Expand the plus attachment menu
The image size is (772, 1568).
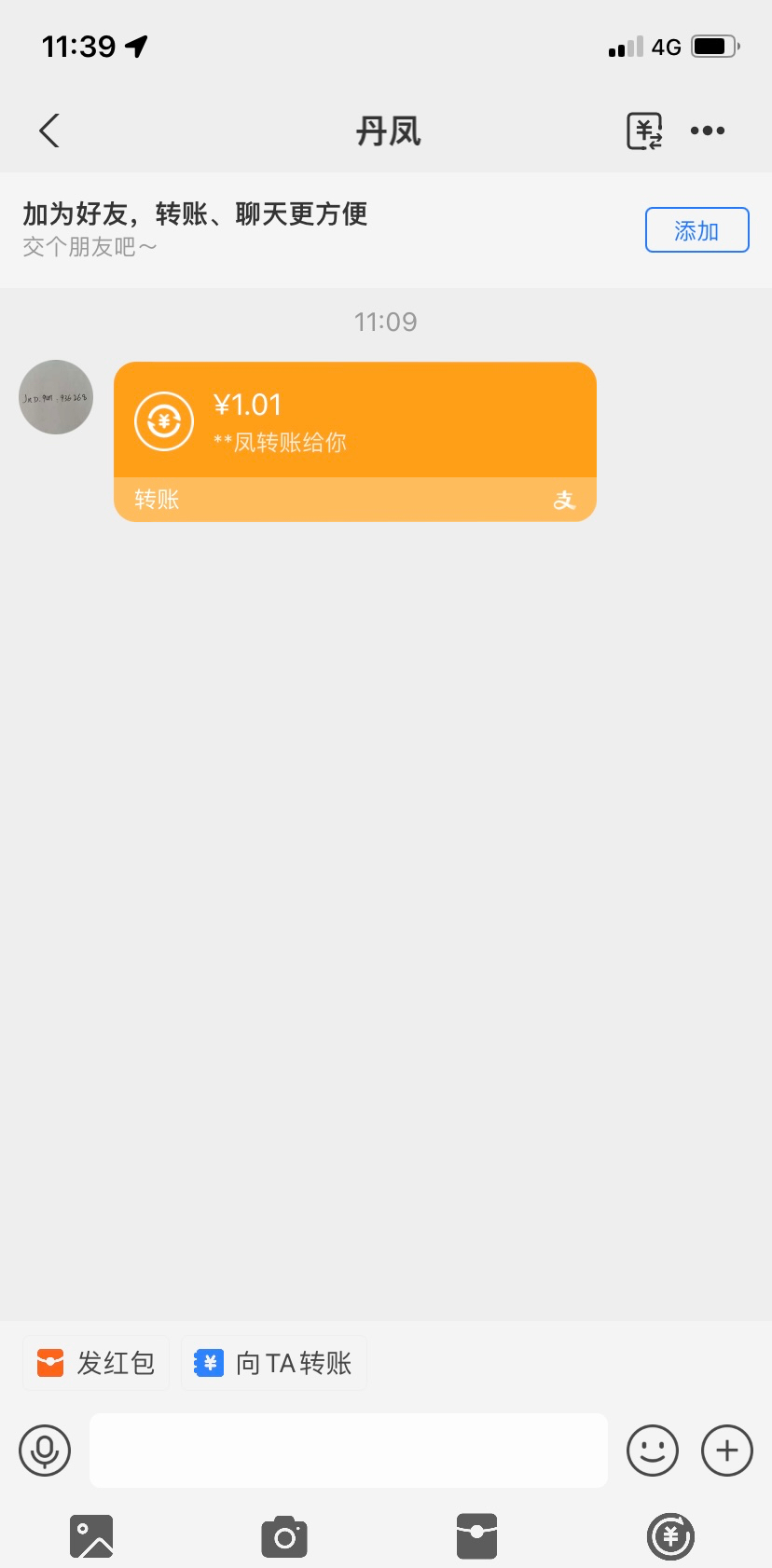click(x=726, y=1451)
